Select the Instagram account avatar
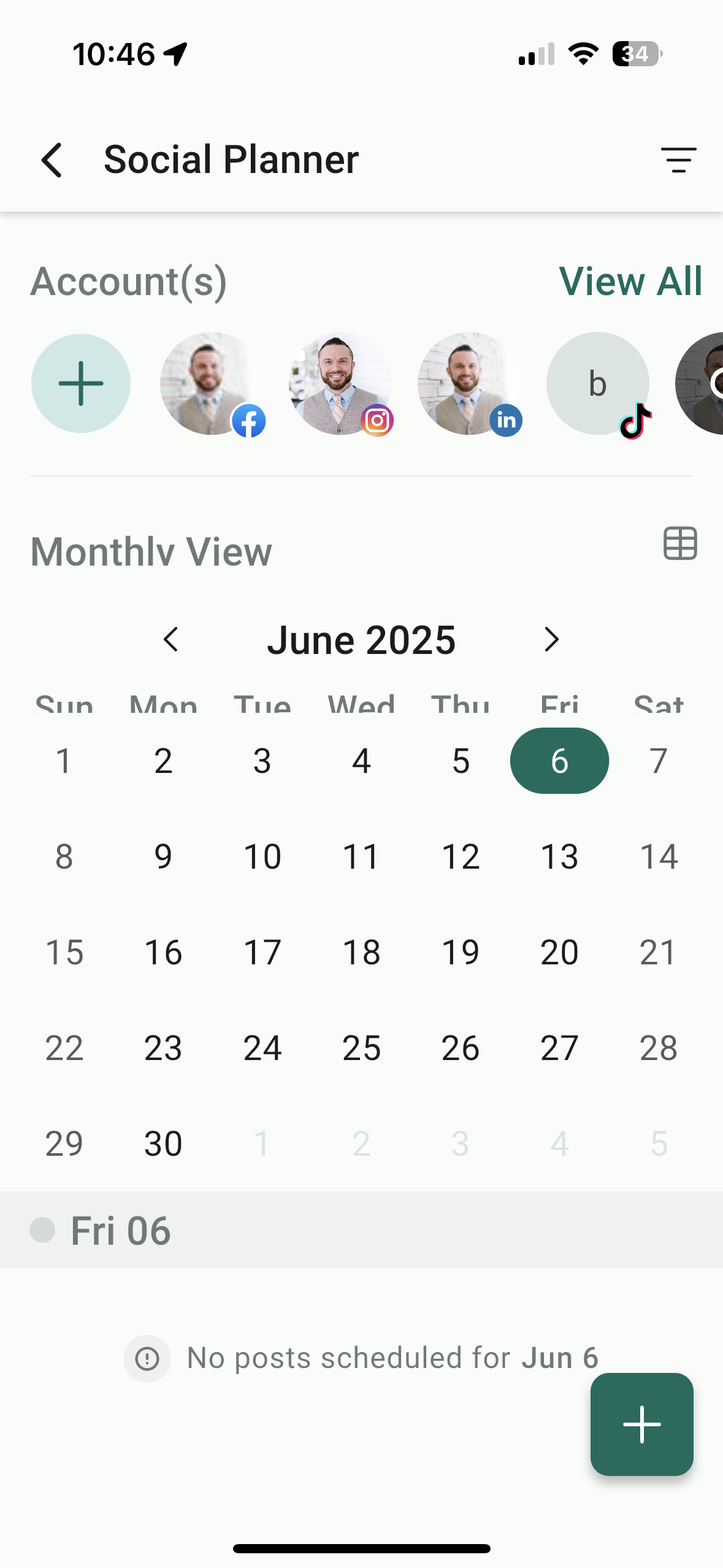This screenshot has width=723, height=1568. 342,383
